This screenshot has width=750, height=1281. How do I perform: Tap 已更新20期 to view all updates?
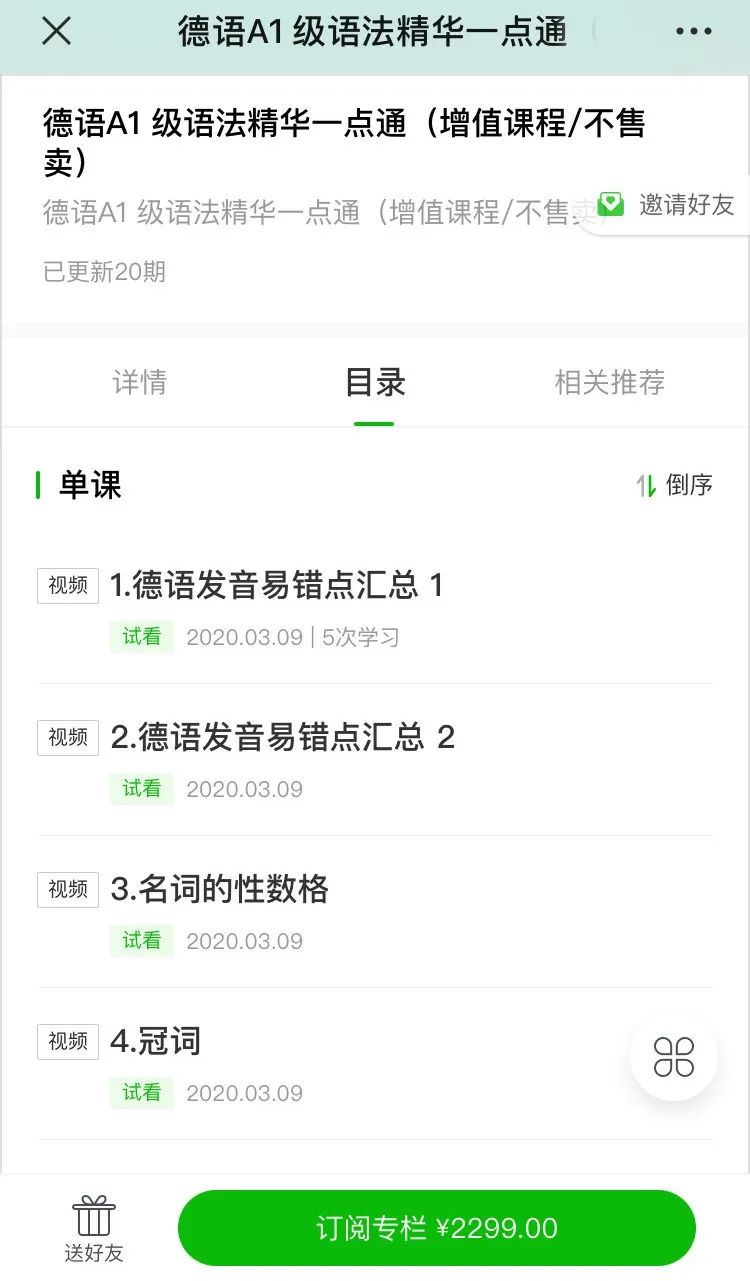(x=102, y=271)
